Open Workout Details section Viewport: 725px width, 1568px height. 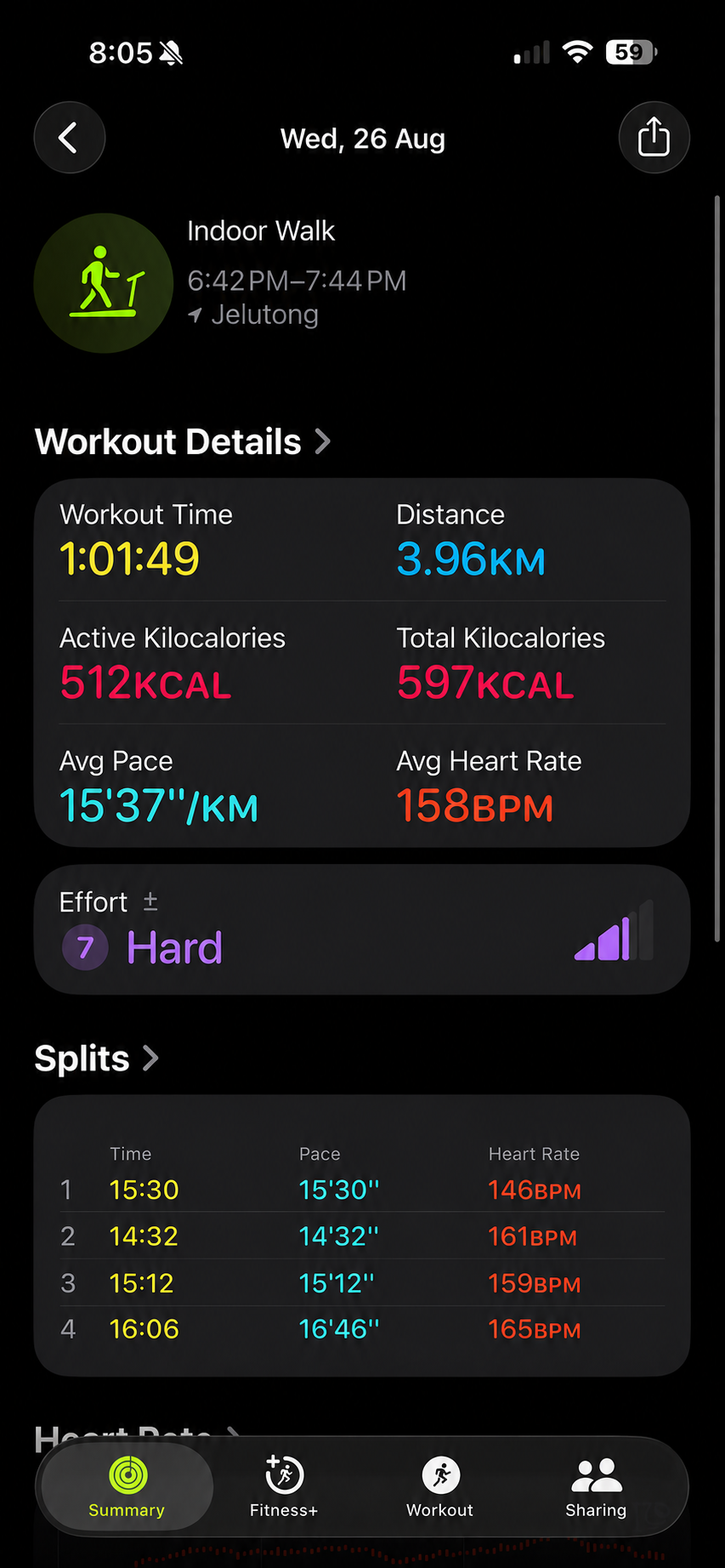point(183,442)
